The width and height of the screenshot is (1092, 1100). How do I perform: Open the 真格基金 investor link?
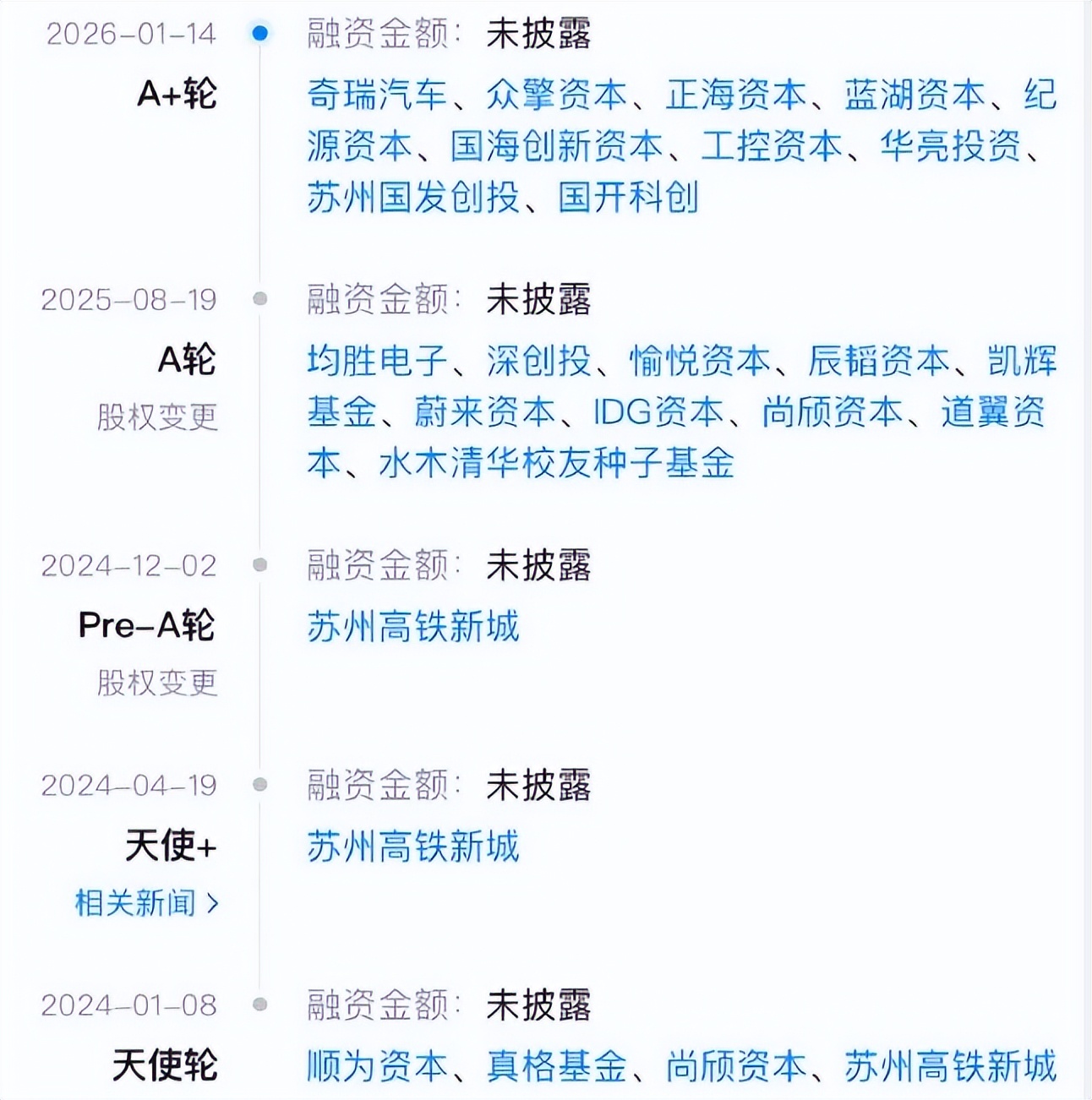[556, 1066]
